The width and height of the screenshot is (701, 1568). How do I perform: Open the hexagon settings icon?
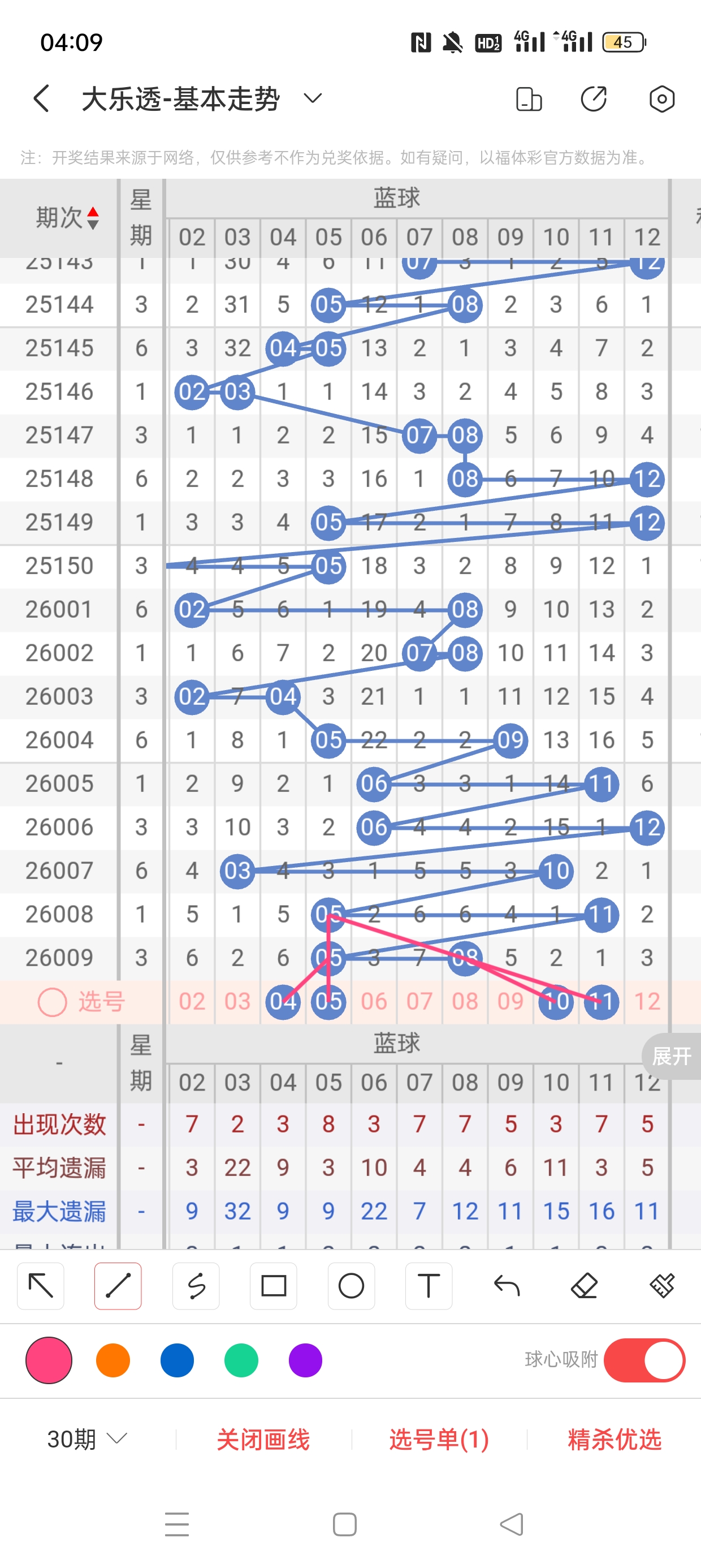click(661, 98)
